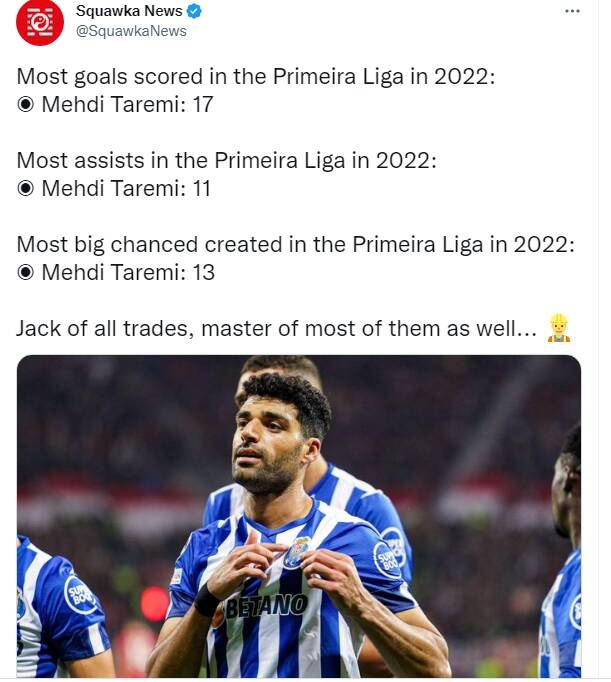
Task: Open the tweet's overflow menu
Action: [572, 11]
